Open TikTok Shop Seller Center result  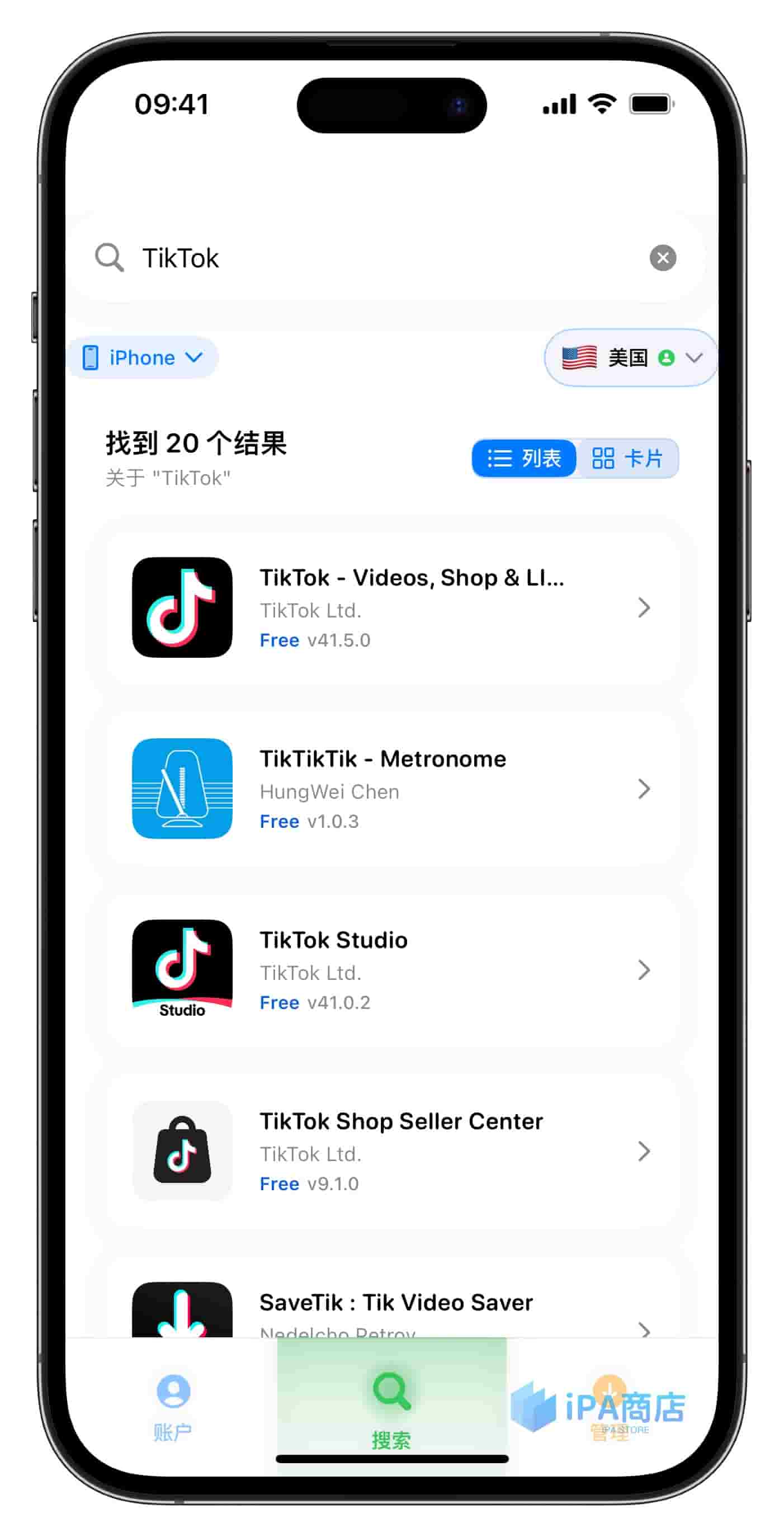[x=391, y=1151]
